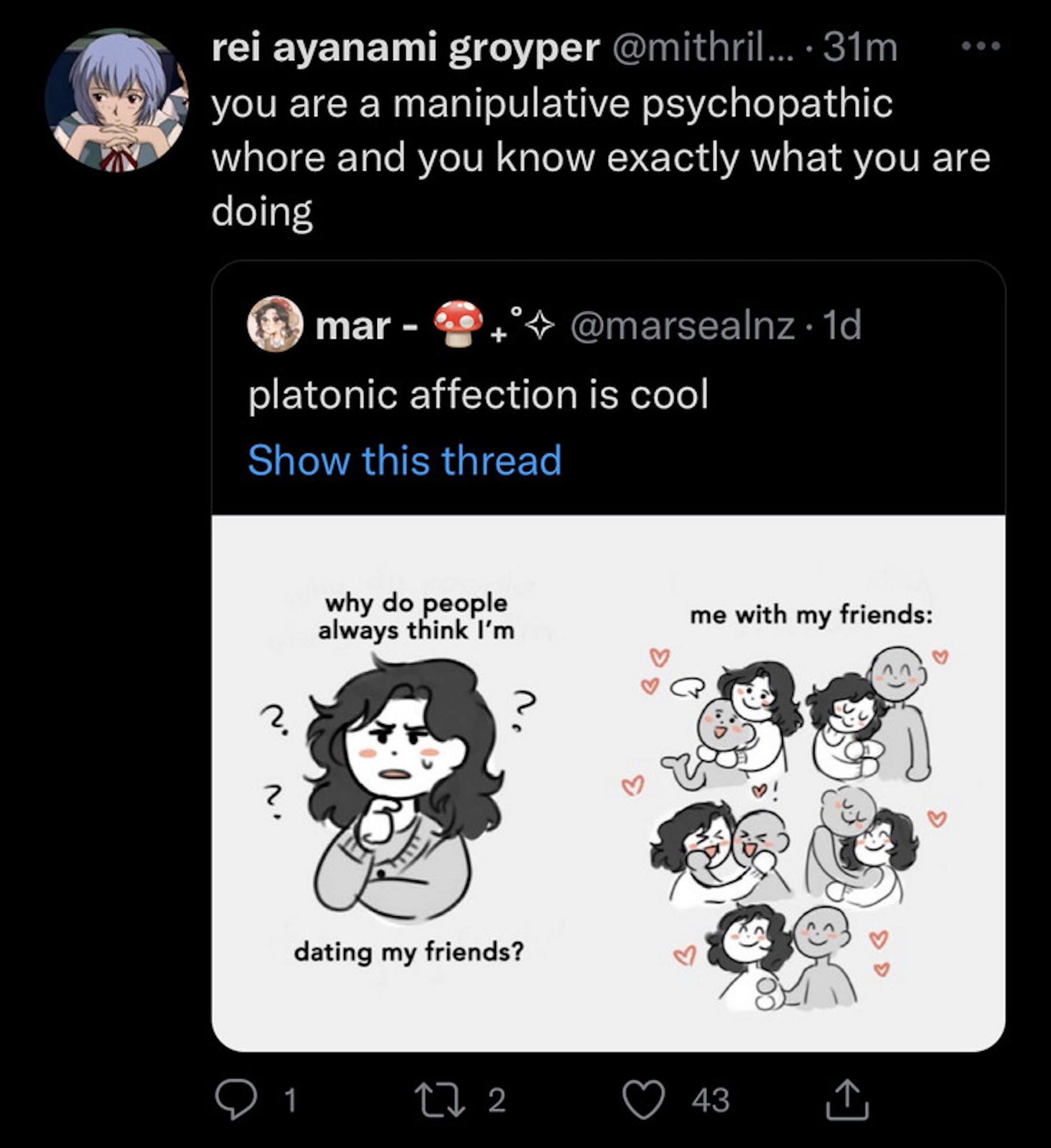This screenshot has width=1051, height=1148.
Task: Reply to the tweet via comment icon
Action: coord(235,1100)
